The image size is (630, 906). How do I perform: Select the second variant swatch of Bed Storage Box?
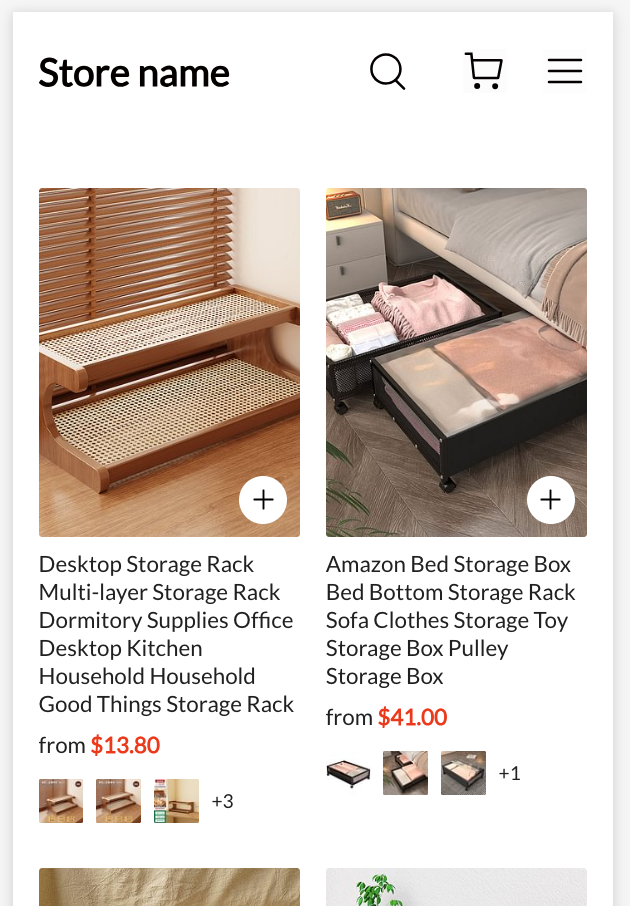(405, 773)
